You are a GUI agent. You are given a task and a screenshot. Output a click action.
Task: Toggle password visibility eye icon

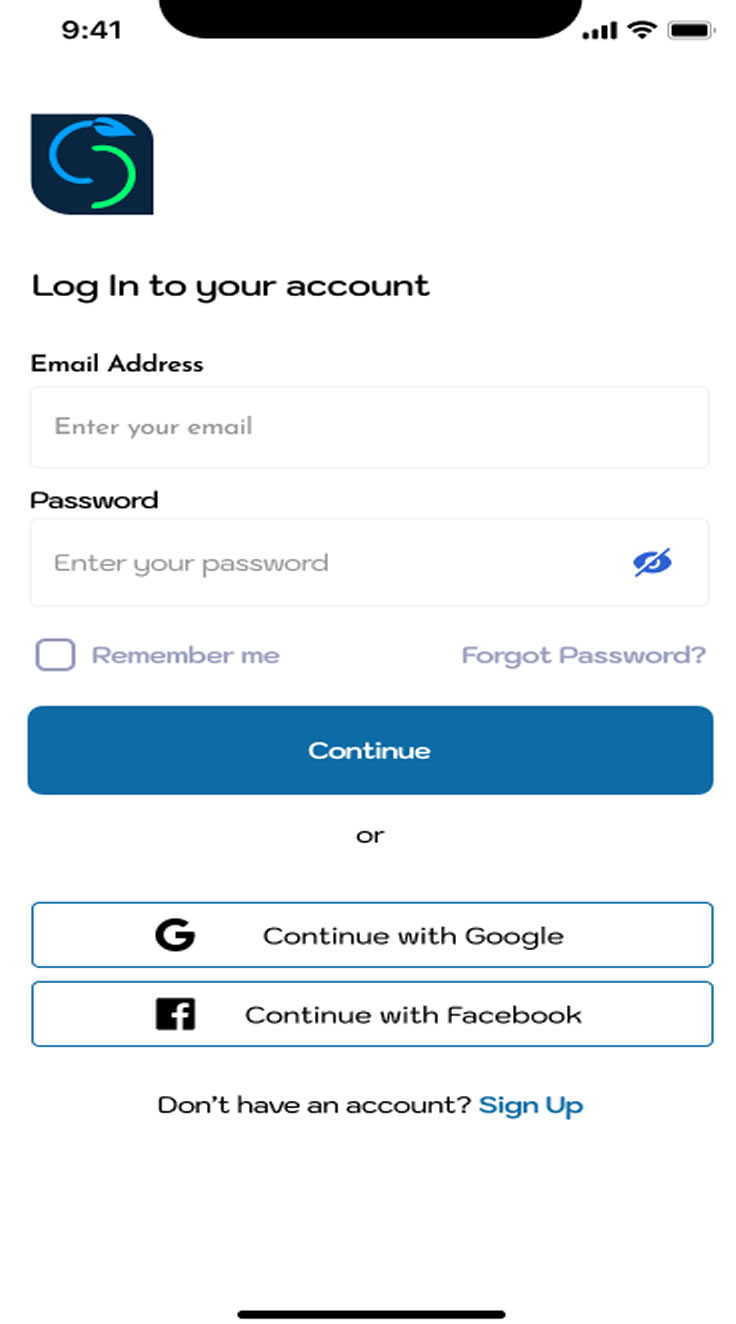click(x=652, y=563)
